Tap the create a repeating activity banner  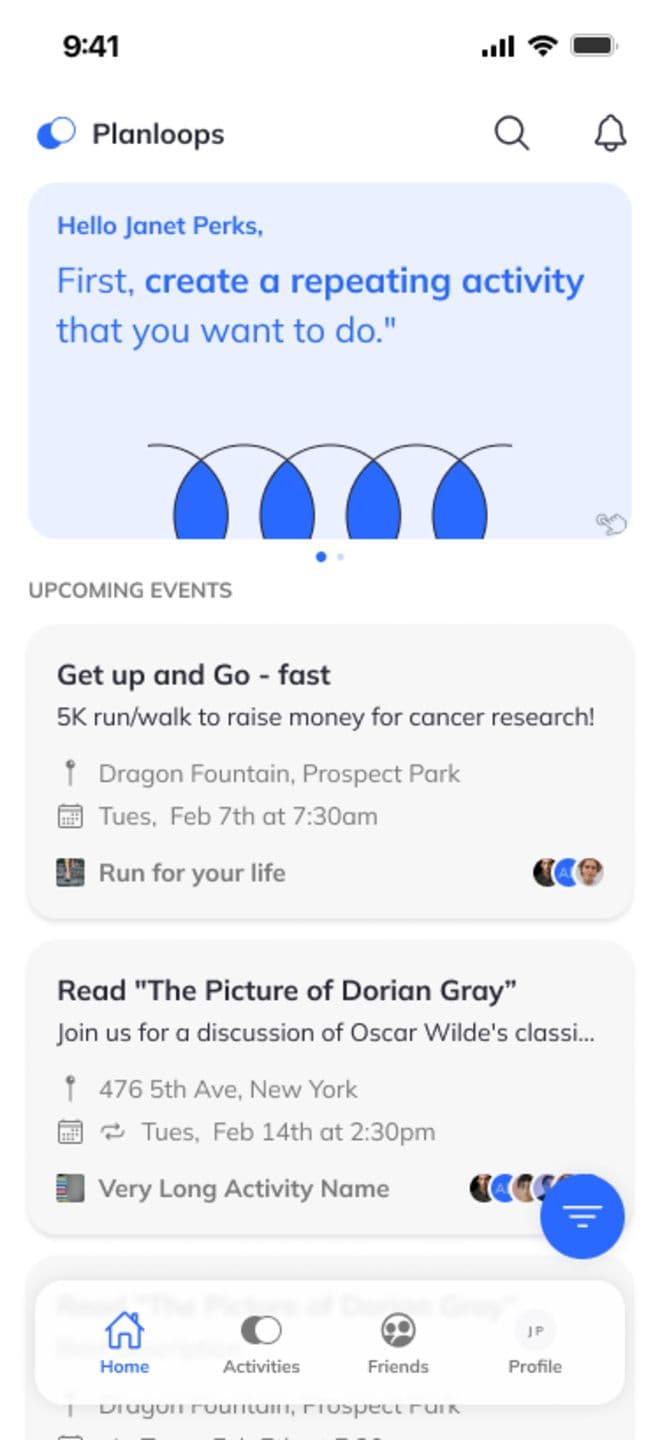[330, 360]
